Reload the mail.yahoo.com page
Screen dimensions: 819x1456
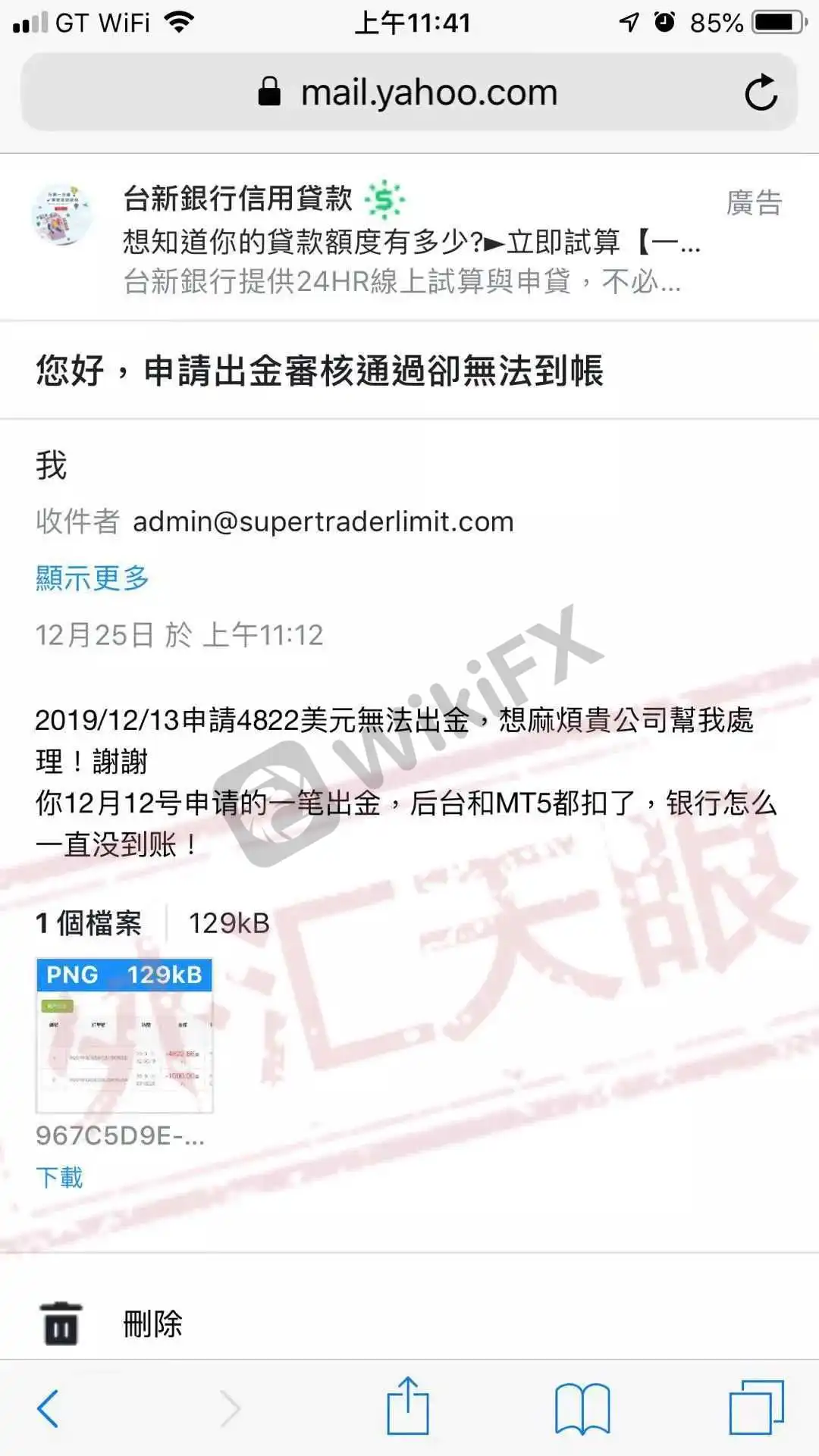(x=761, y=93)
